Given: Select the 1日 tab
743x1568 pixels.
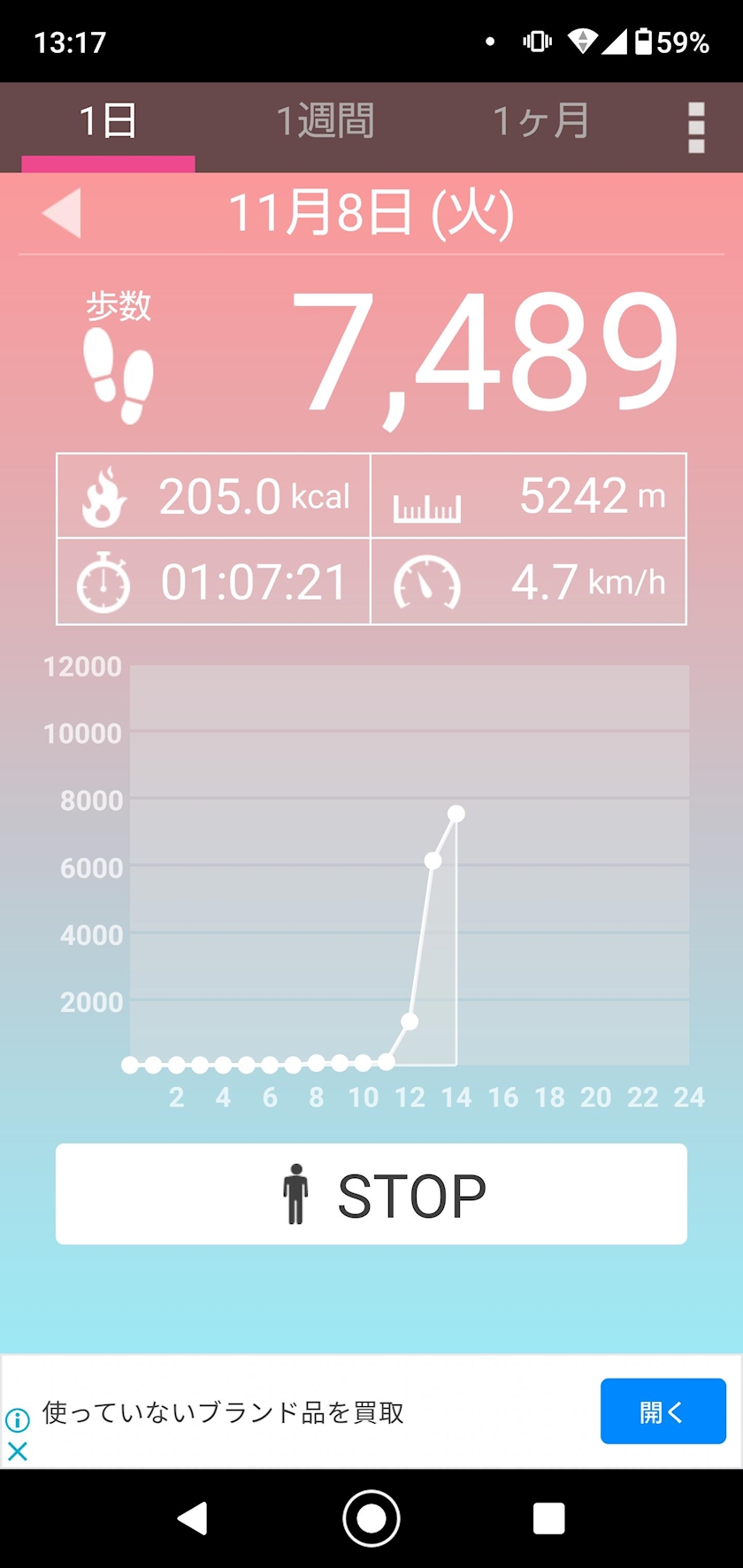Looking at the screenshot, I should [x=108, y=121].
